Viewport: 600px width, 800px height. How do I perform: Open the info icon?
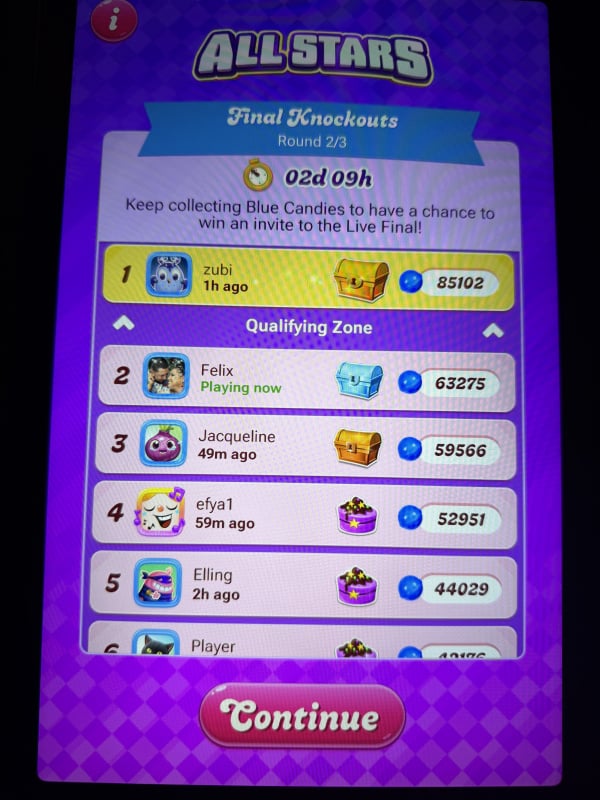coord(114,20)
